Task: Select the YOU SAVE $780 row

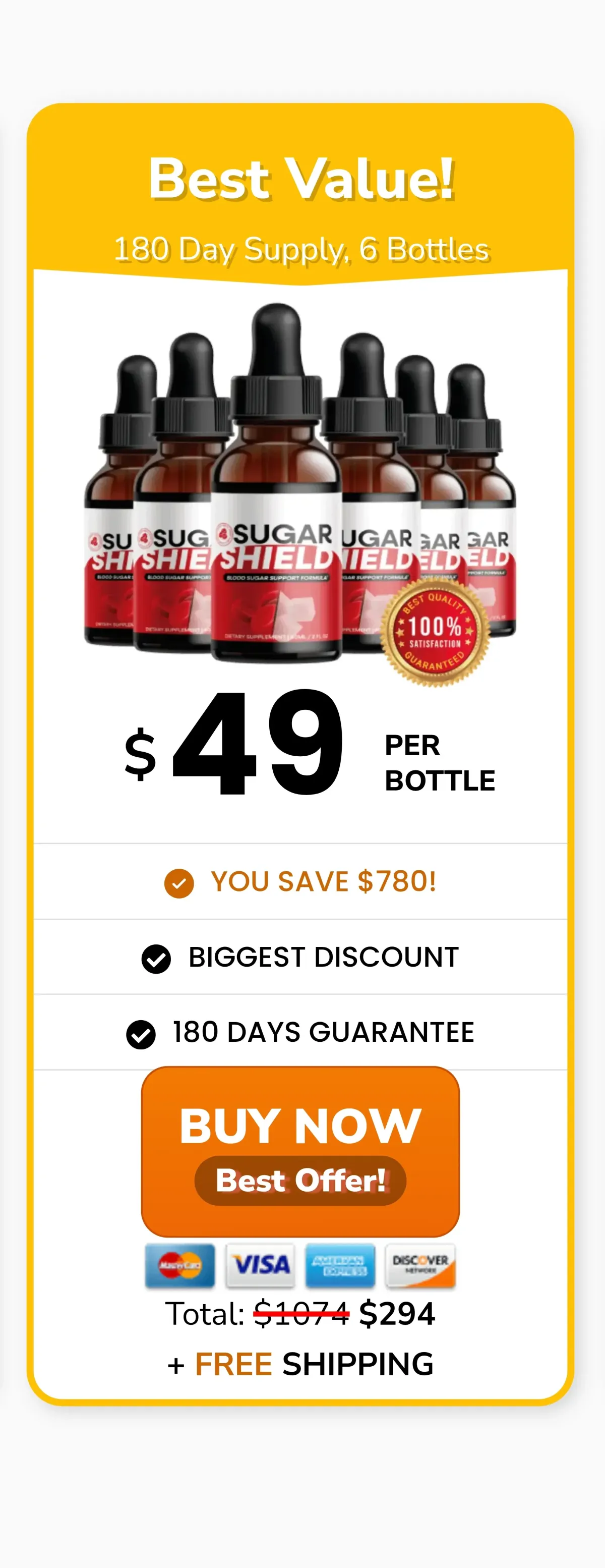Action: click(x=301, y=881)
